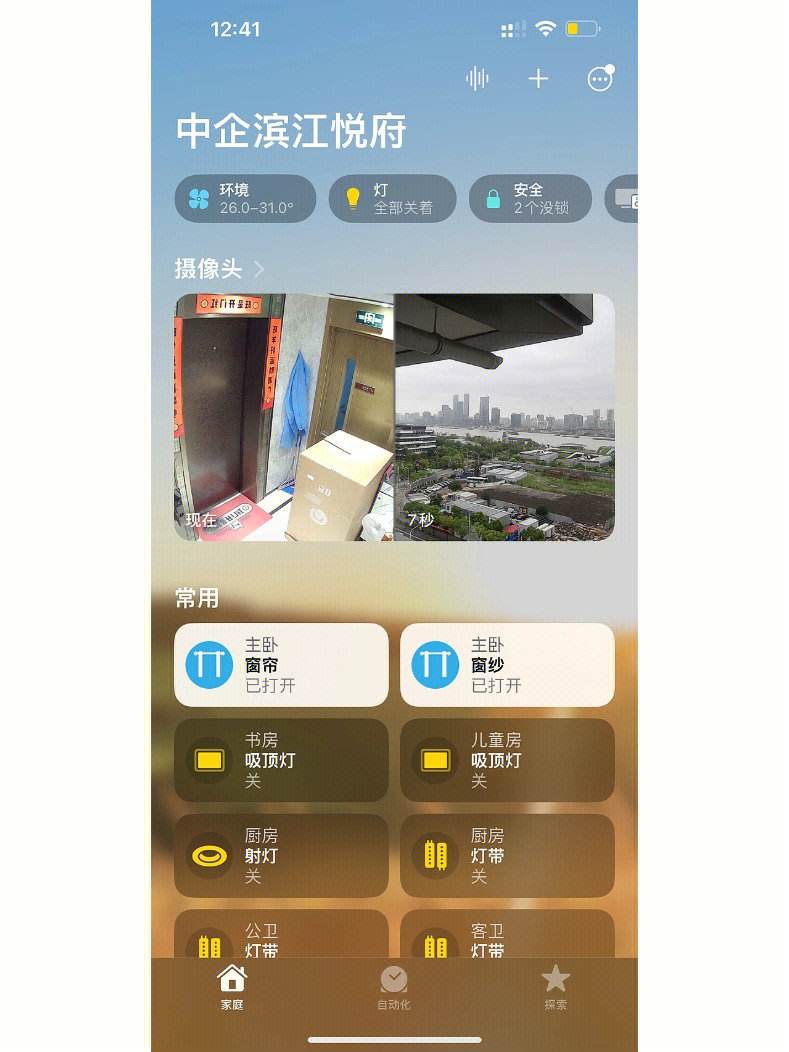Turn on 儿童房 吸顶灯

coord(507,760)
